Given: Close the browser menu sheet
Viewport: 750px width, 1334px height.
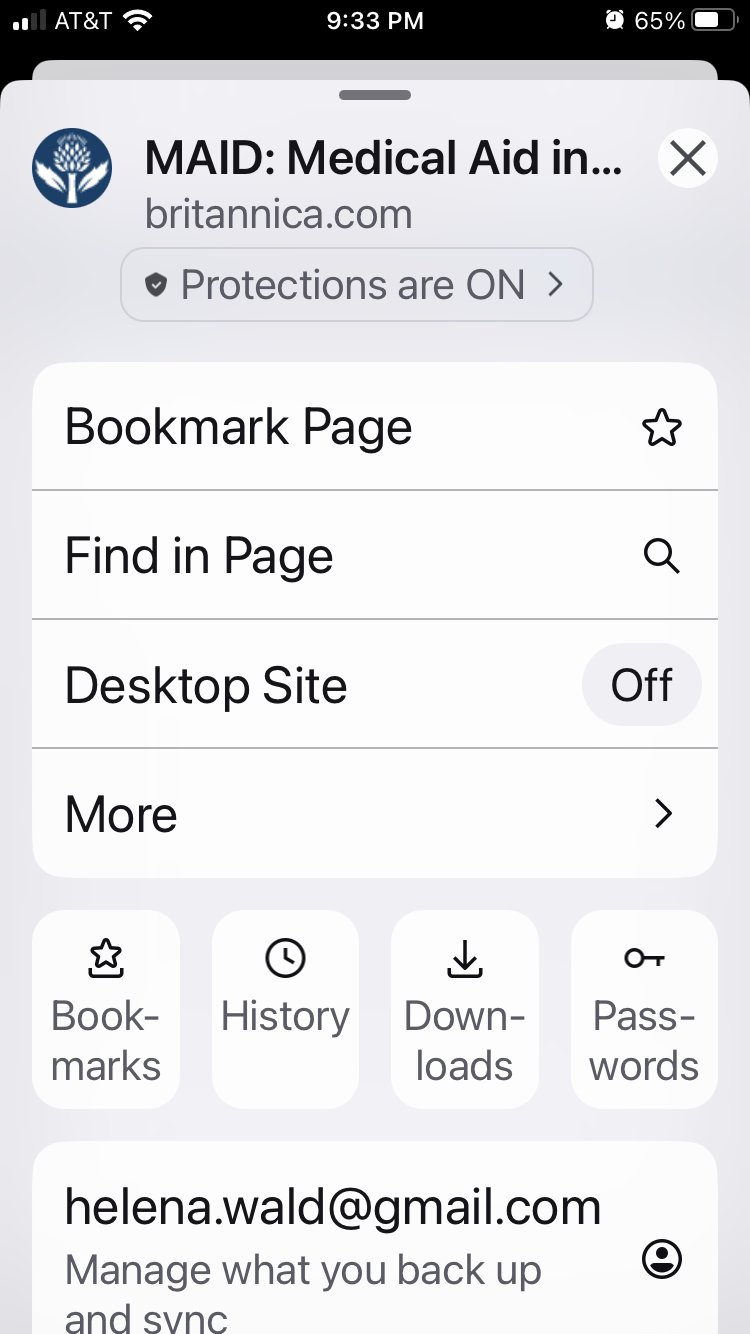Looking at the screenshot, I should click(688, 158).
